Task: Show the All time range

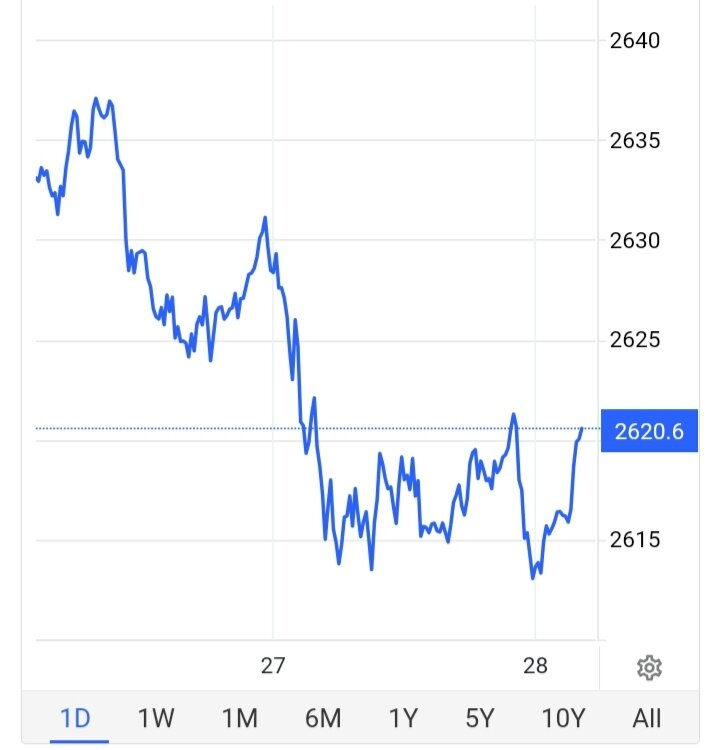Action: [647, 717]
